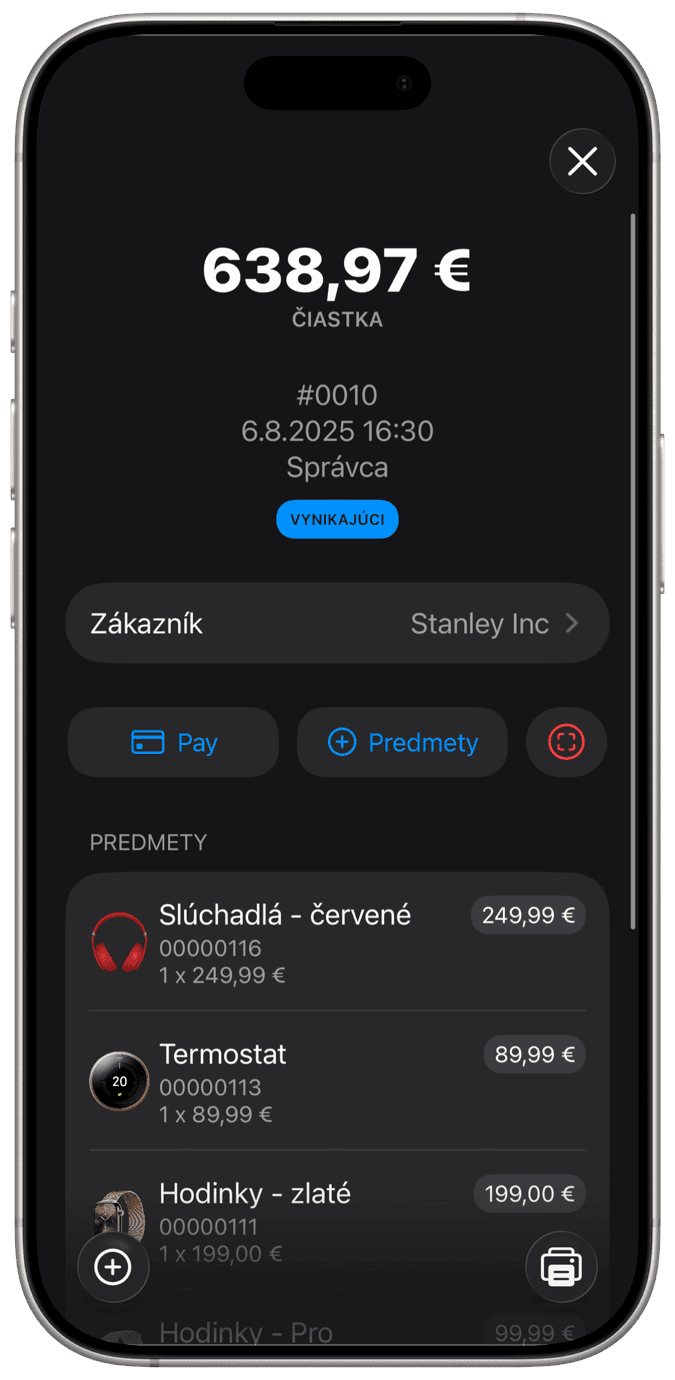Tap the floating plus button
This screenshot has width=675, height=1380.
pyautogui.click(x=113, y=1268)
